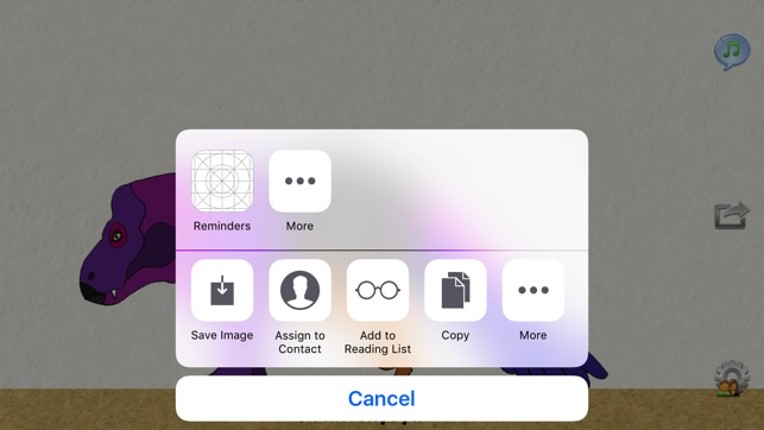Tap the share arrow icon
This screenshot has width=764, height=430.
click(732, 215)
